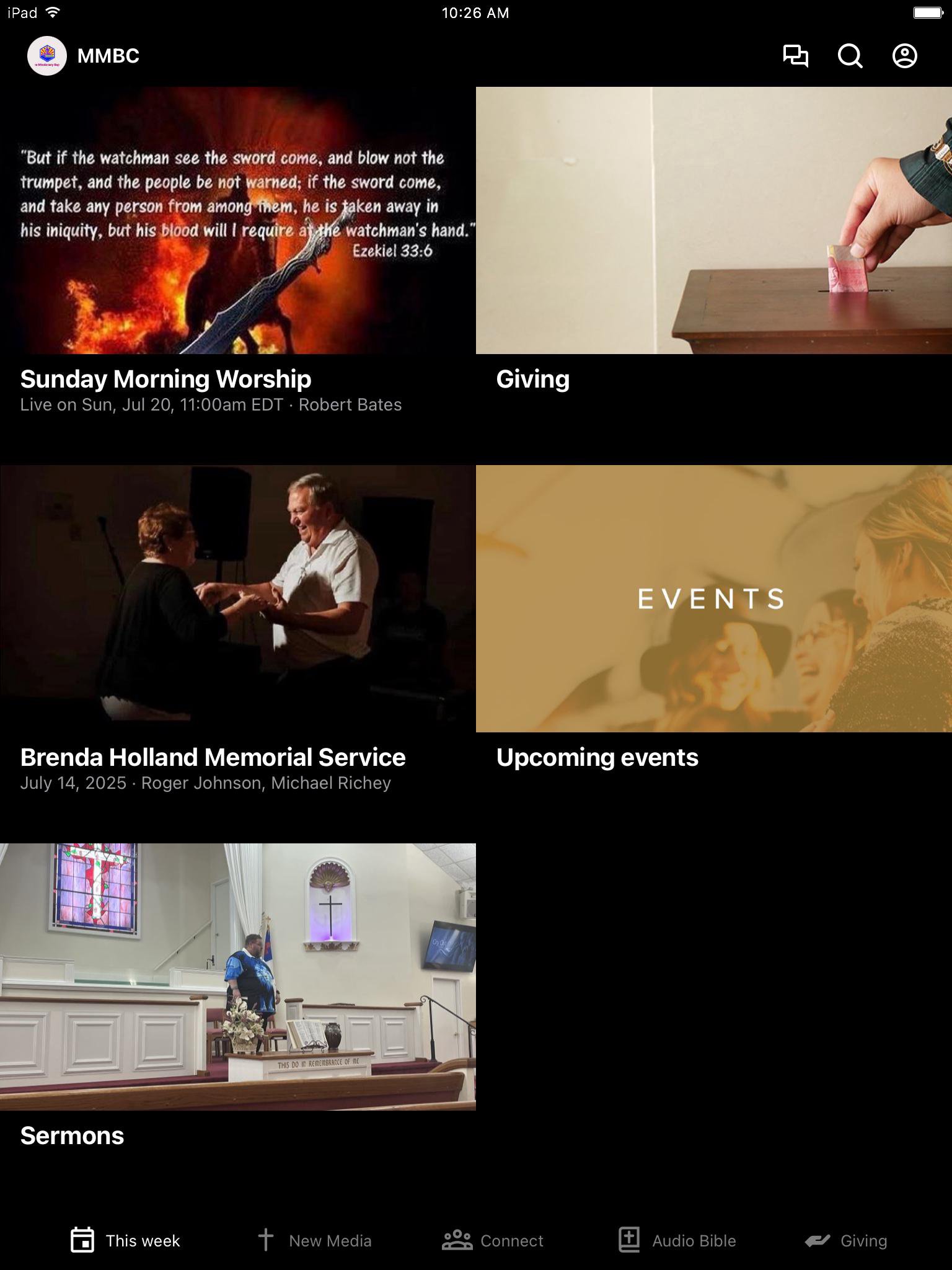This screenshot has width=952, height=1270.
Task: Select the This week tab
Action: pos(125,1240)
